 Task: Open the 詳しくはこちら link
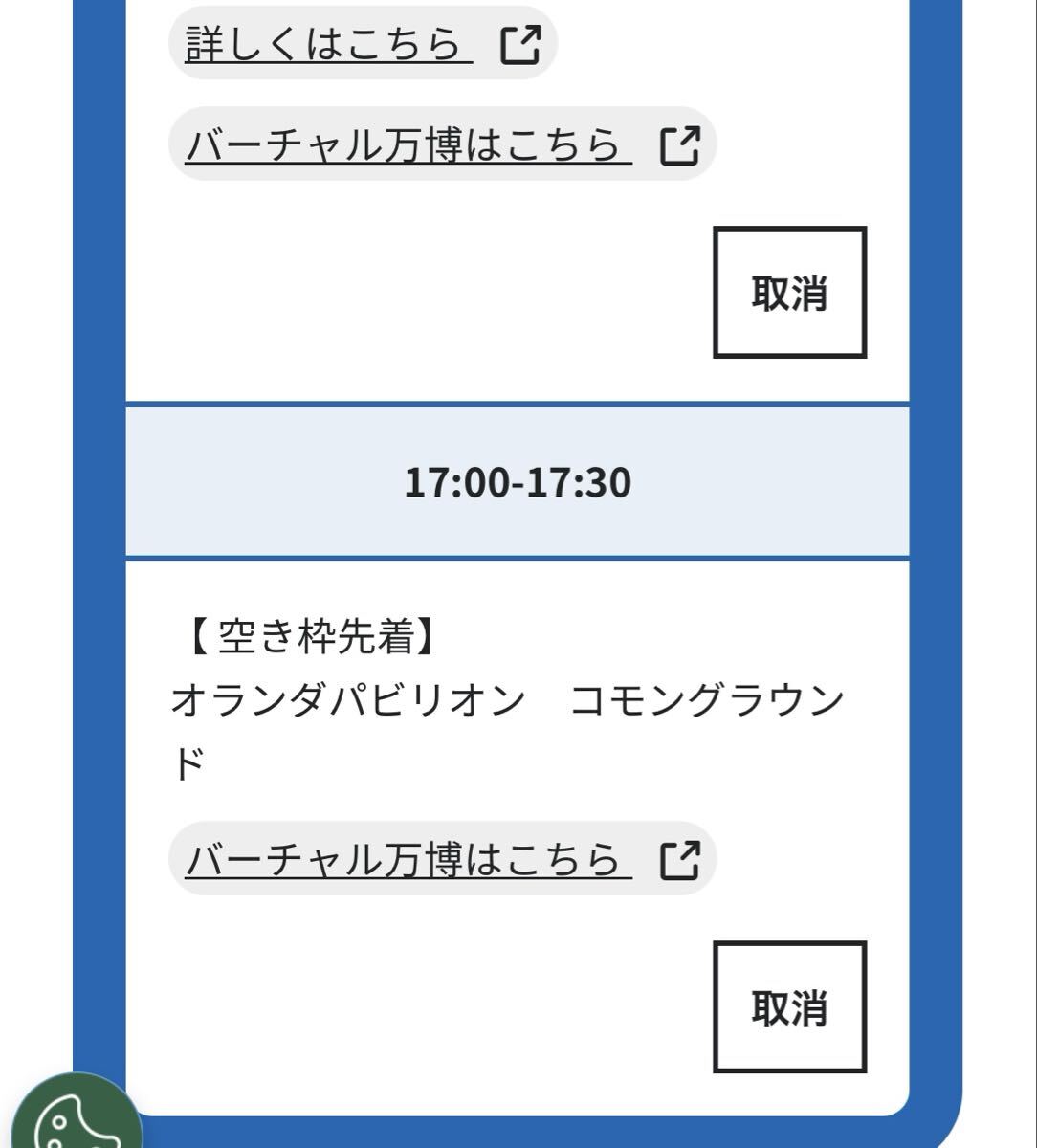(x=362, y=44)
